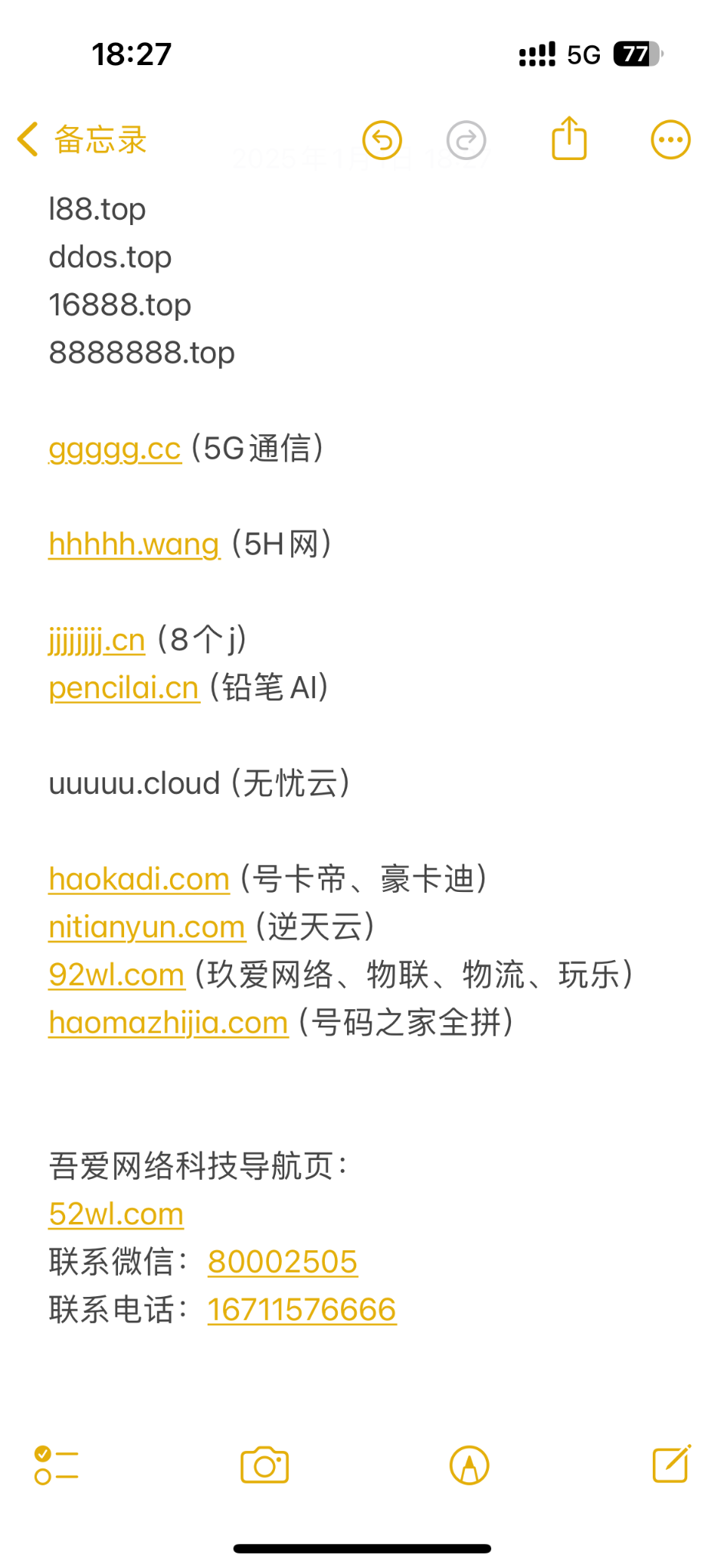Open the nitianyun.com link
Viewport: 724px width, 1568px height.
pos(147,927)
